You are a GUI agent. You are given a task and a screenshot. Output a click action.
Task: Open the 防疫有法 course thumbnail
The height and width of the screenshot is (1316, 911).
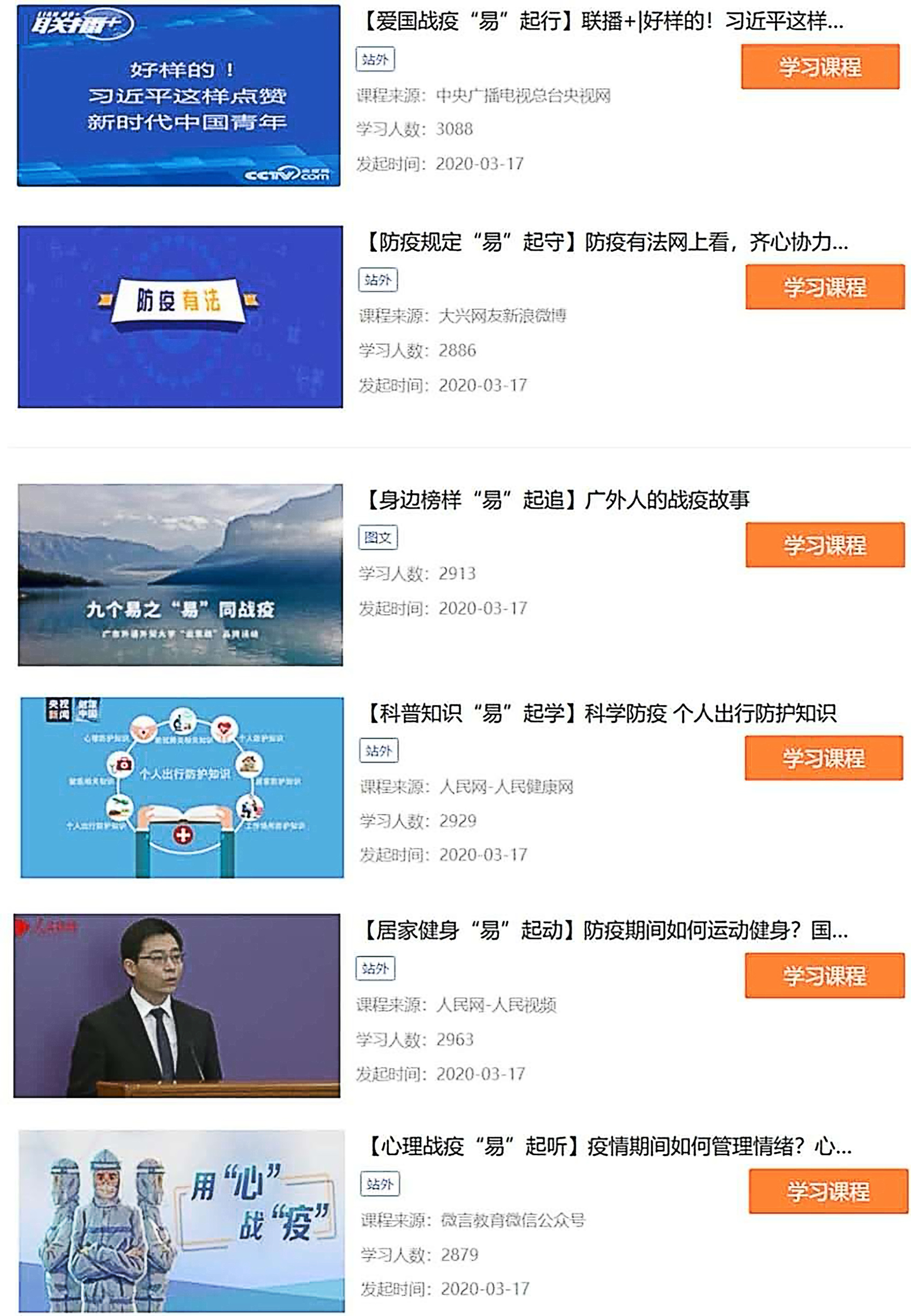[180, 317]
